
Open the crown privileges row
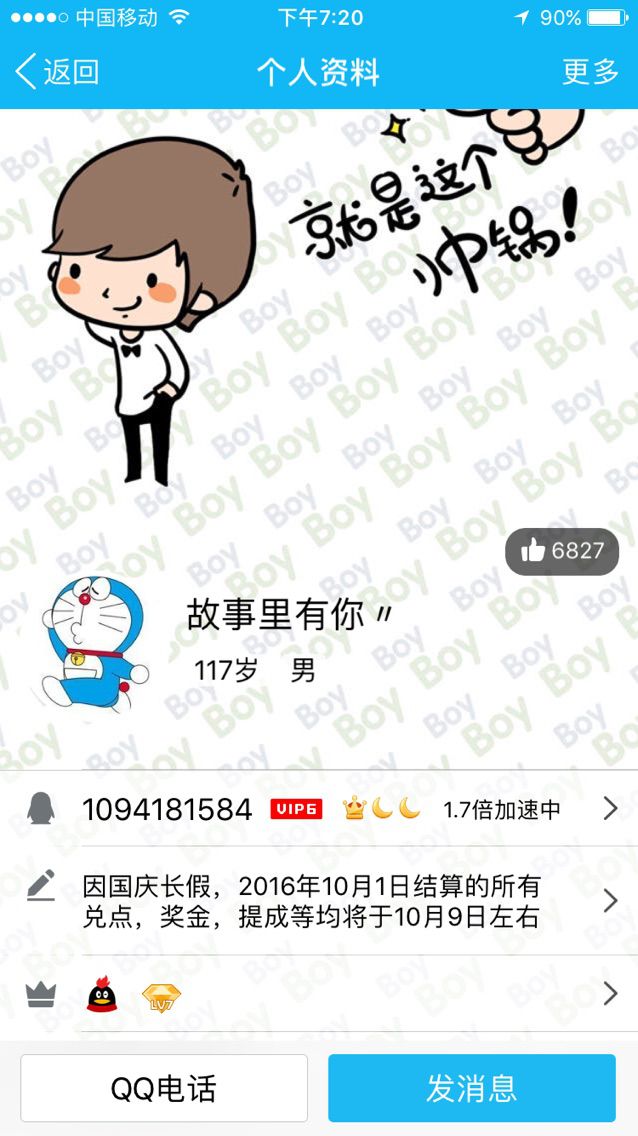[320, 994]
